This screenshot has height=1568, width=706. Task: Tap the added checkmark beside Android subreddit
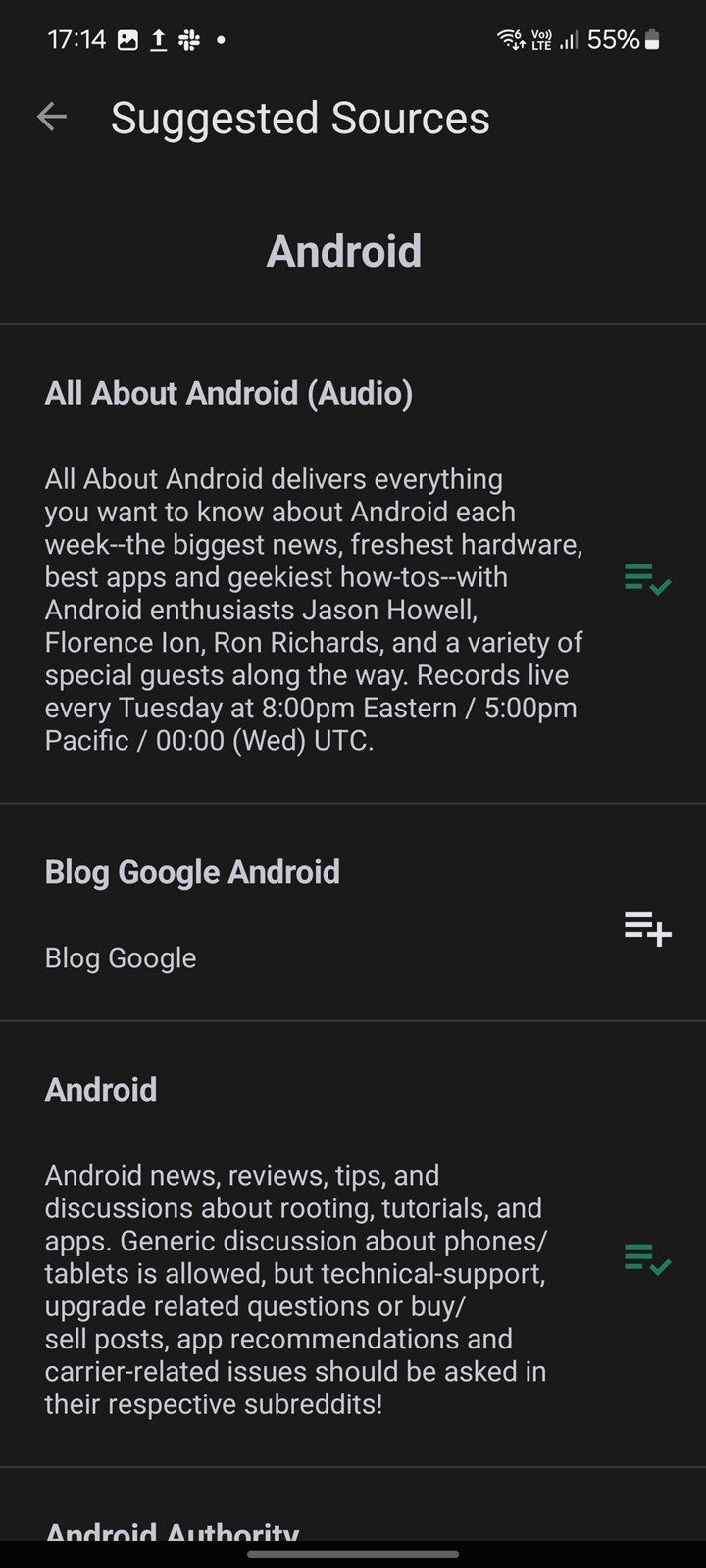[x=647, y=1258]
